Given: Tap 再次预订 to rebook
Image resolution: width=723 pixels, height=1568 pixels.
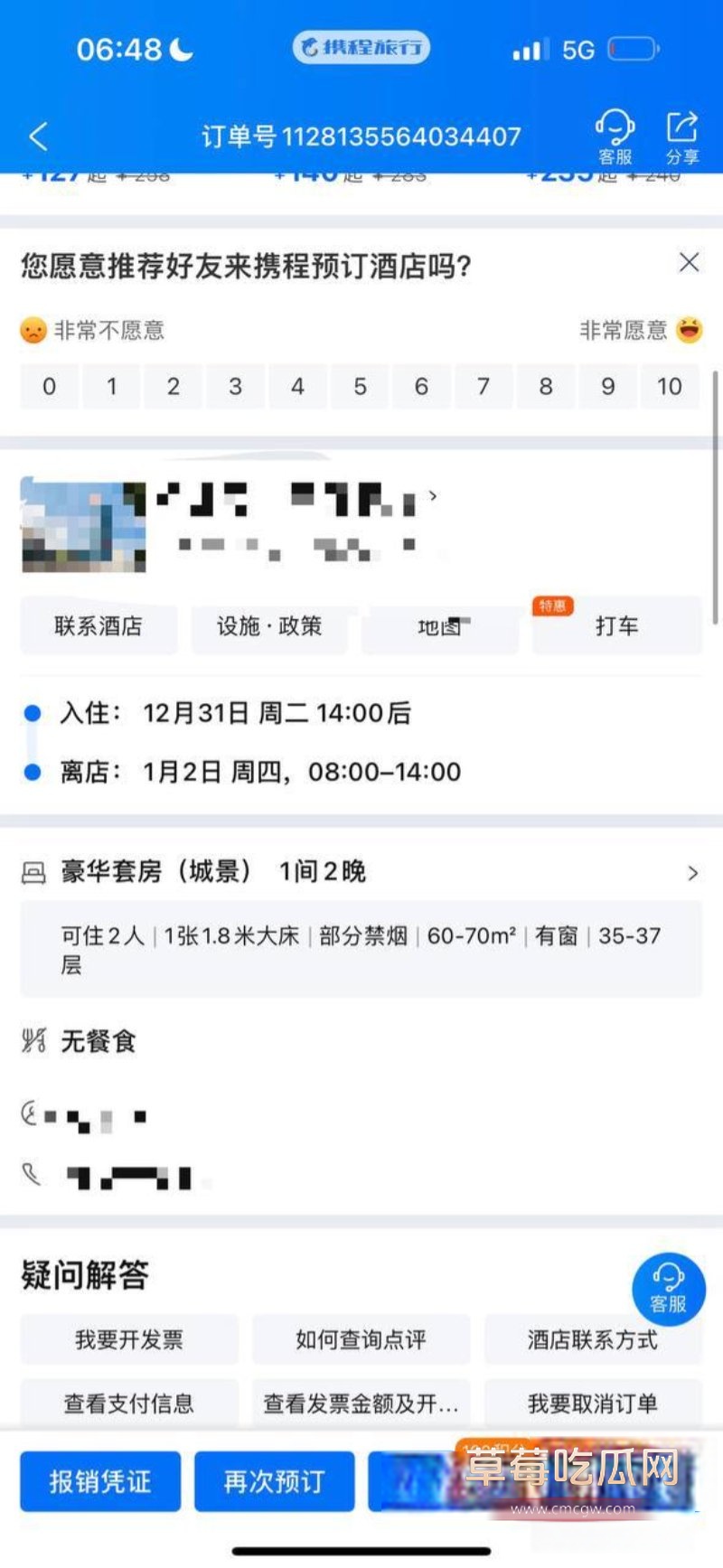Looking at the screenshot, I should click(274, 1482).
